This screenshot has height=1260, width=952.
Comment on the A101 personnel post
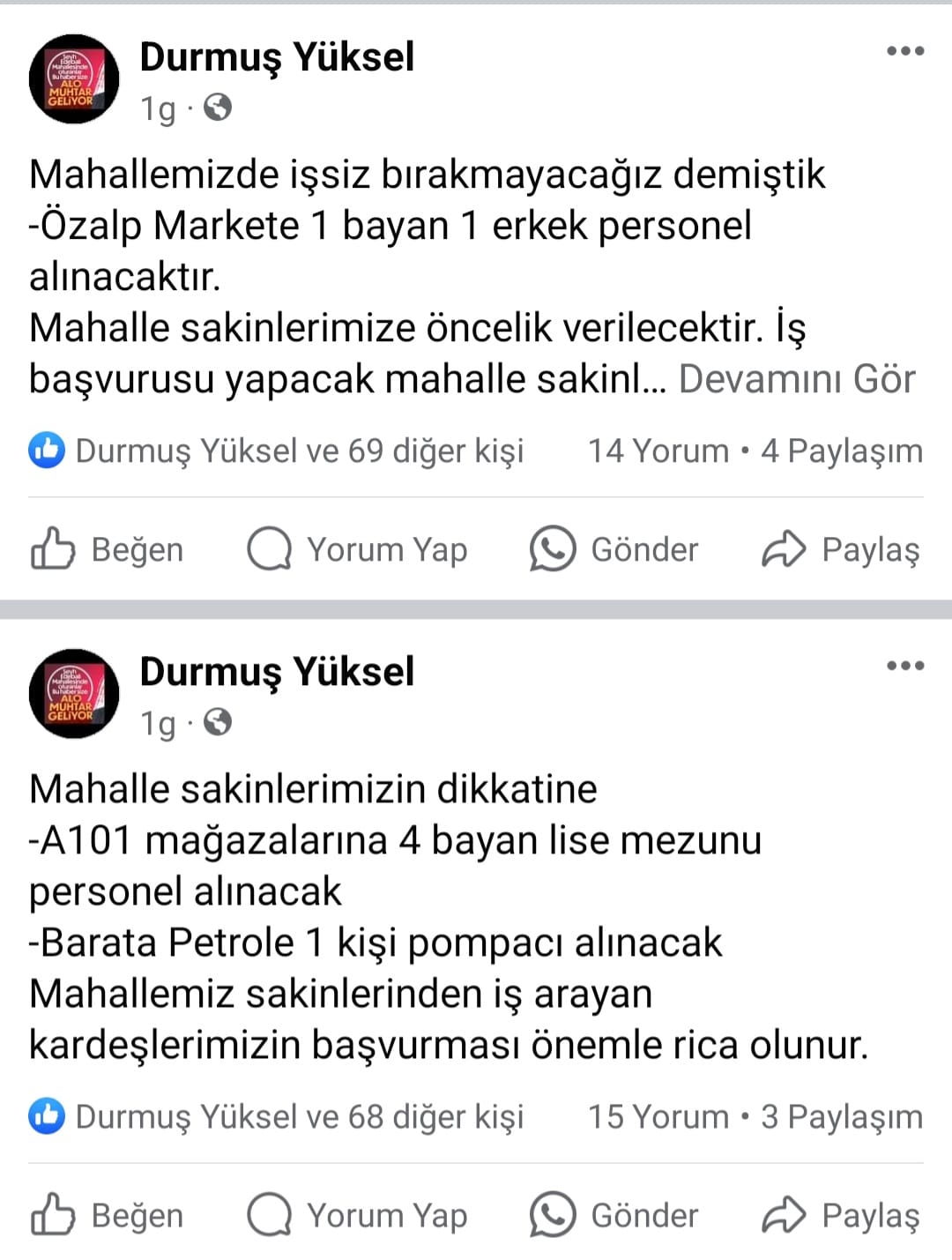coord(357,1215)
